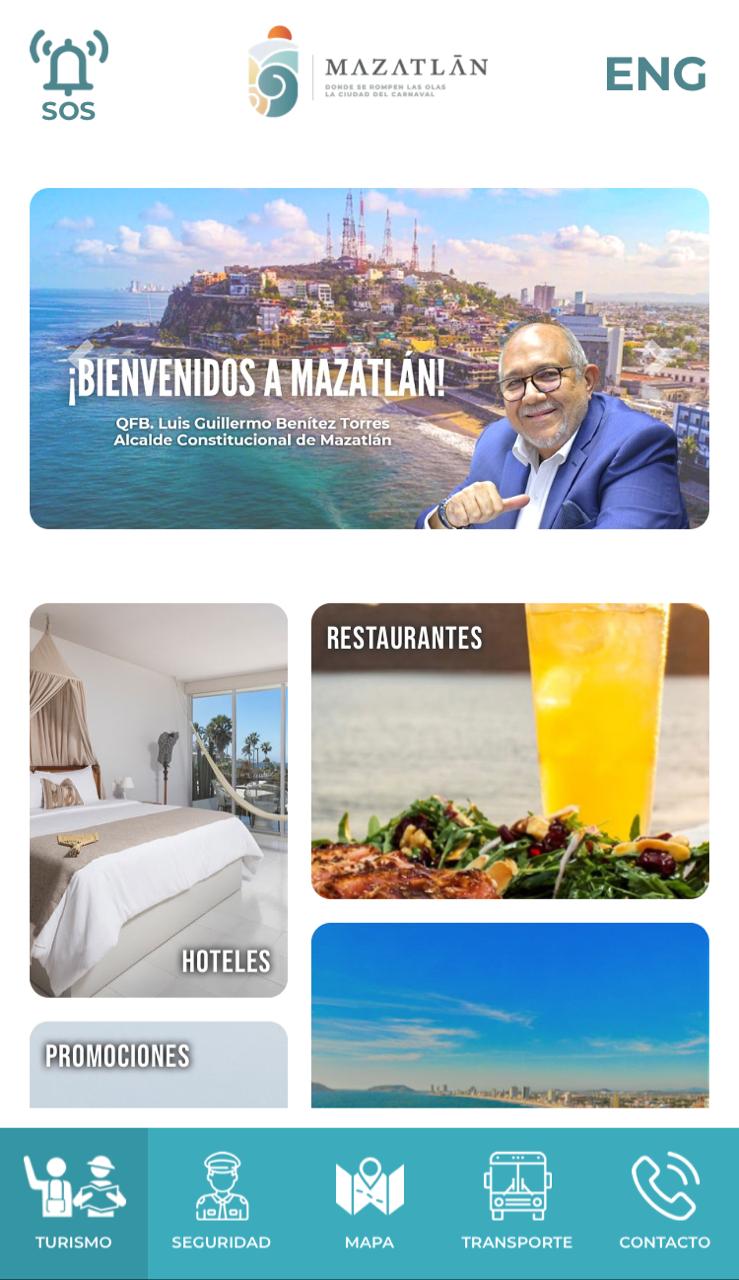Open the Hoteles tile
Viewport: 739px width, 1280px height.
pyautogui.click(x=158, y=800)
